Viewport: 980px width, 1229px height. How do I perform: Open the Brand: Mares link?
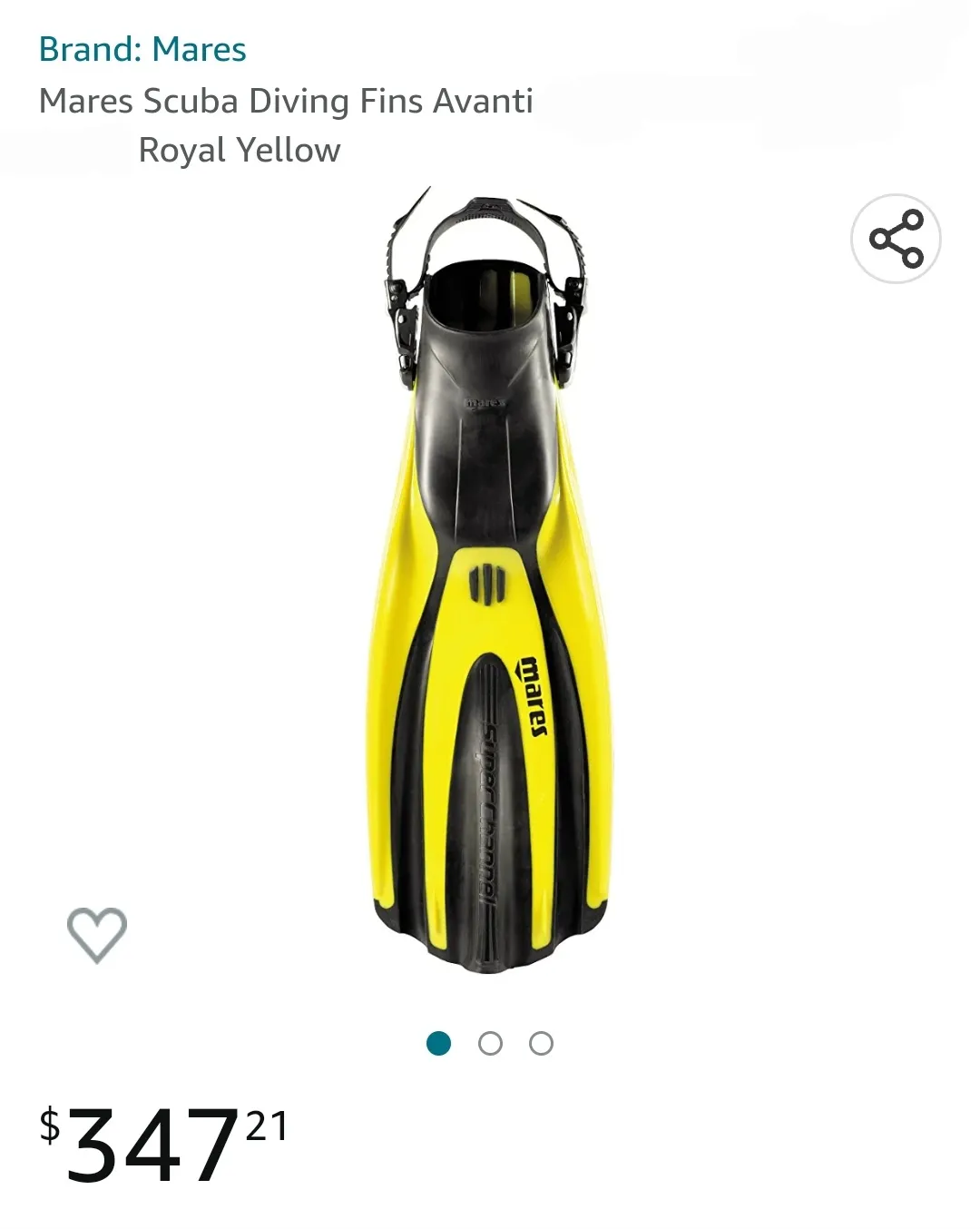click(x=142, y=49)
